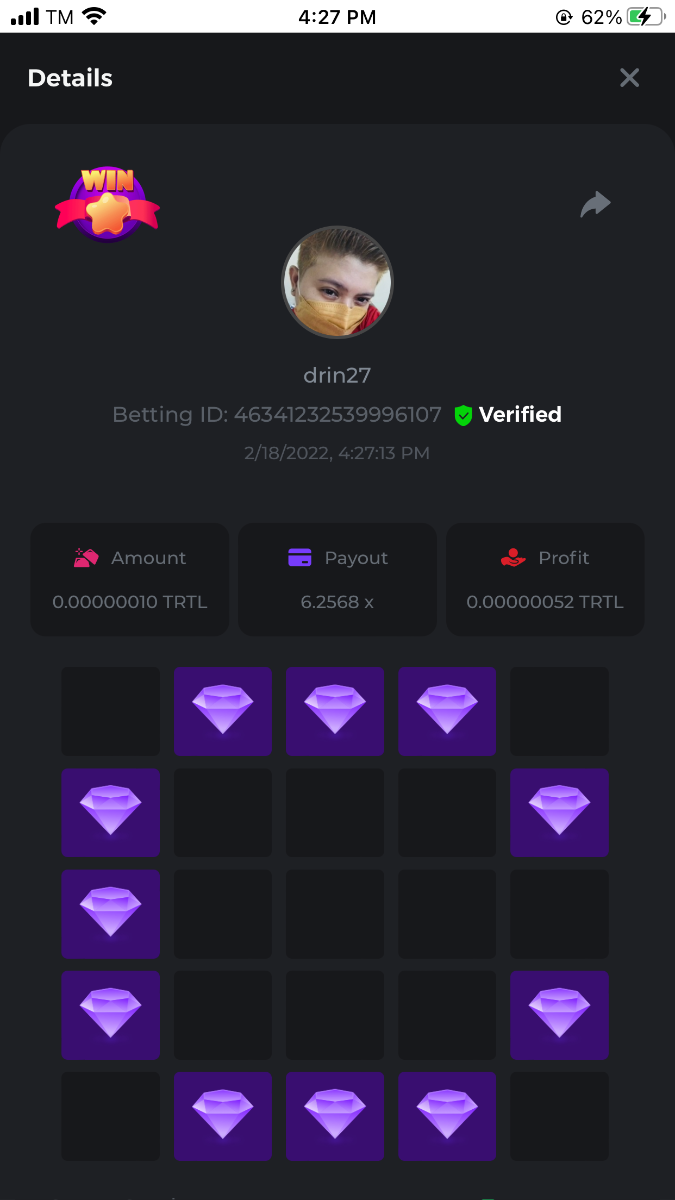Image resolution: width=675 pixels, height=1200 pixels.
Task: Share this bet result
Action: pyautogui.click(x=595, y=205)
